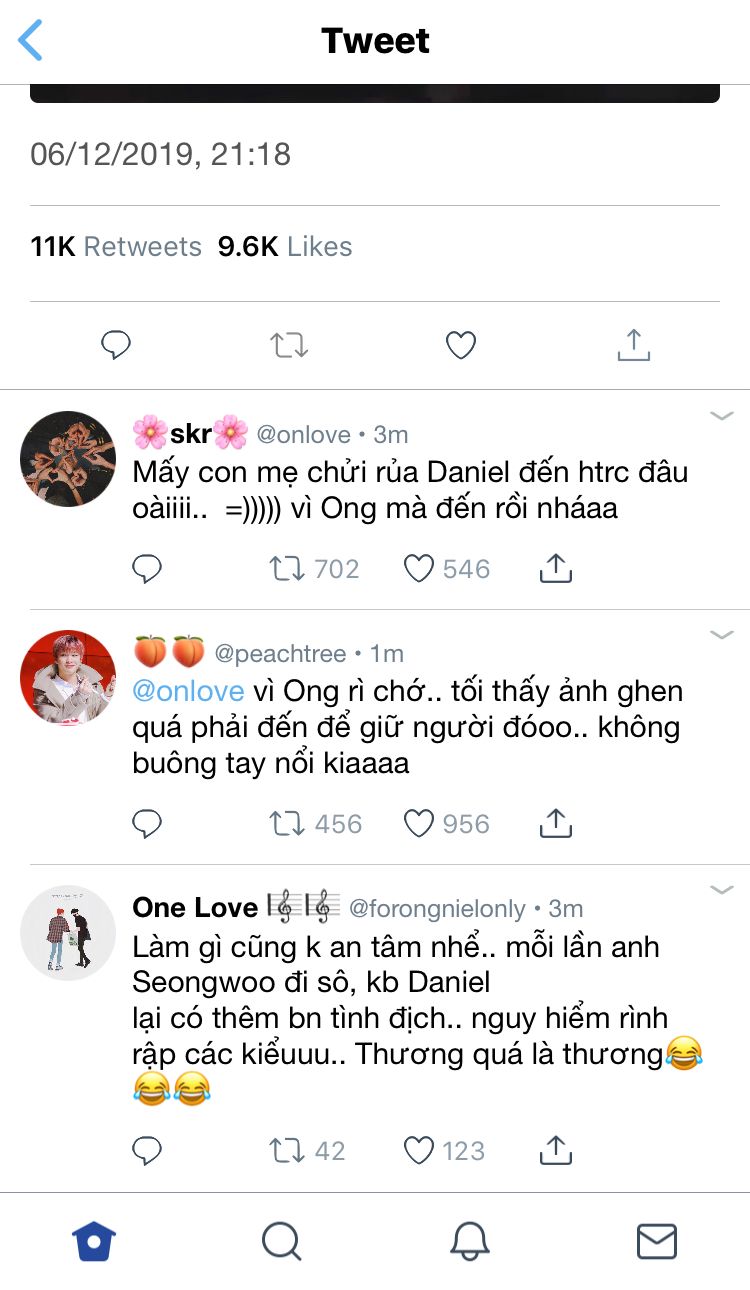Open skr's profile picture

[68, 459]
